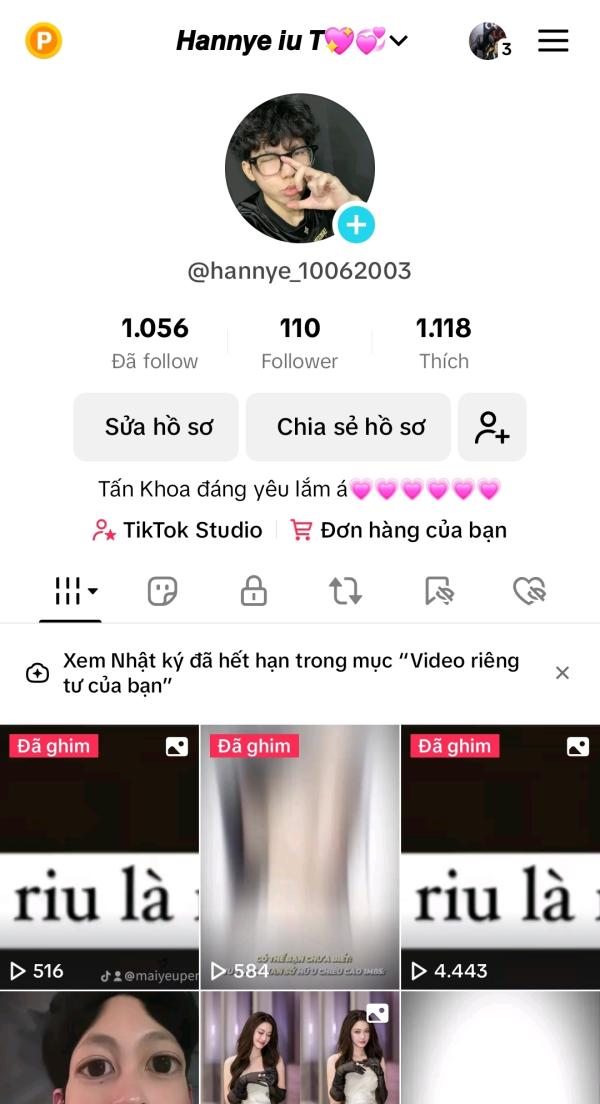The image size is (600, 1104).
Task: Open pinned video with 584 views
Action: [x=300, y=856]
